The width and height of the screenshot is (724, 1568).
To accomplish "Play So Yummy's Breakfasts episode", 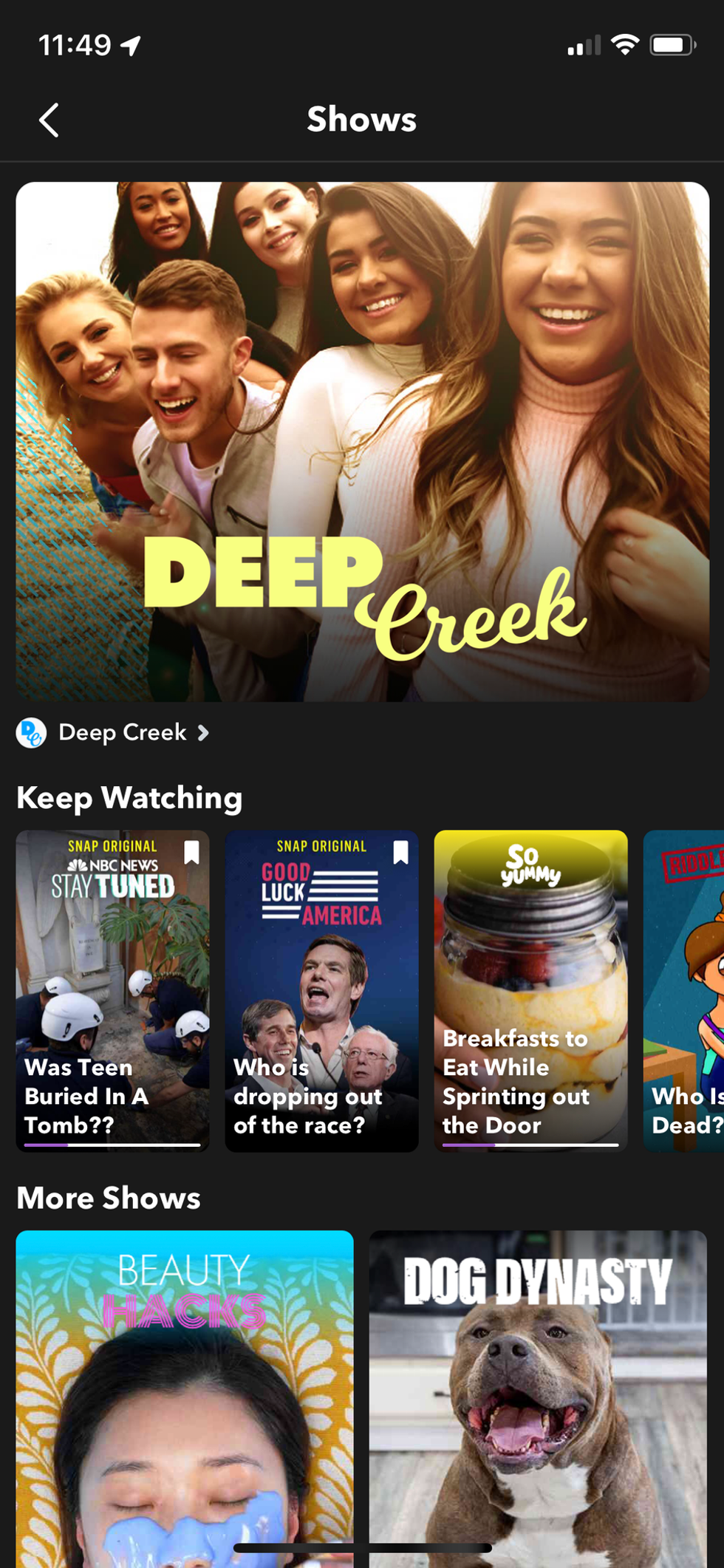I will click(x=530, y=990).
